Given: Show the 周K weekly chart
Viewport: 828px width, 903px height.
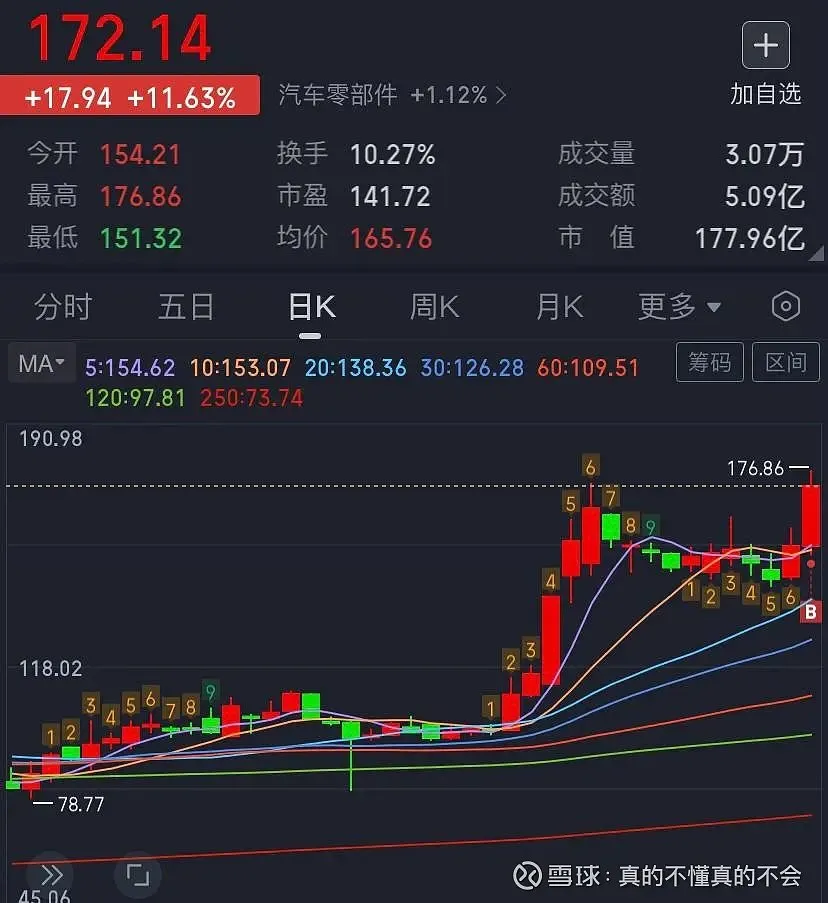Looking at the screenshot, I should (x=434, y=307).
